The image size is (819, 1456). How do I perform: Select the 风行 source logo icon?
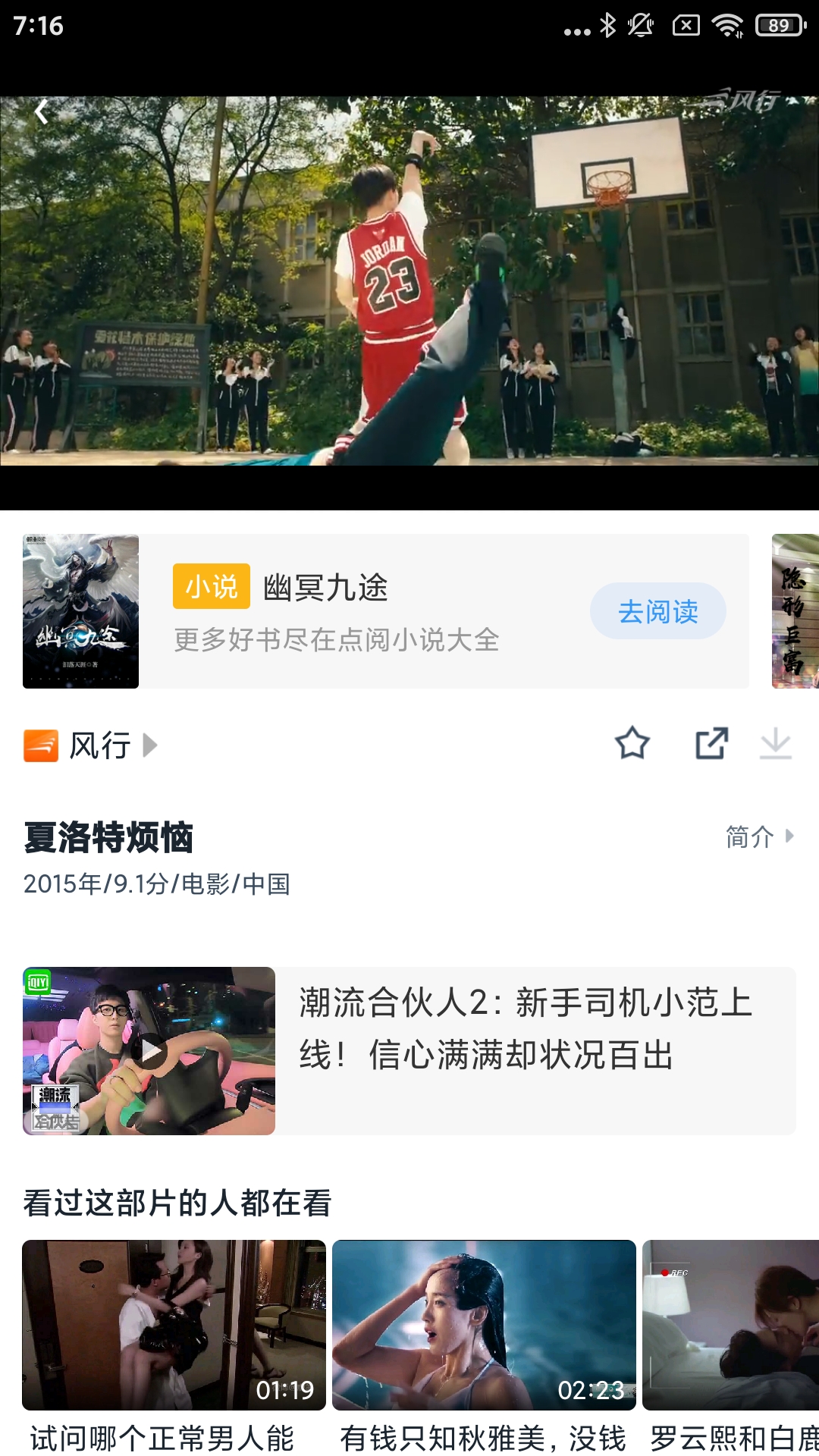42,746
